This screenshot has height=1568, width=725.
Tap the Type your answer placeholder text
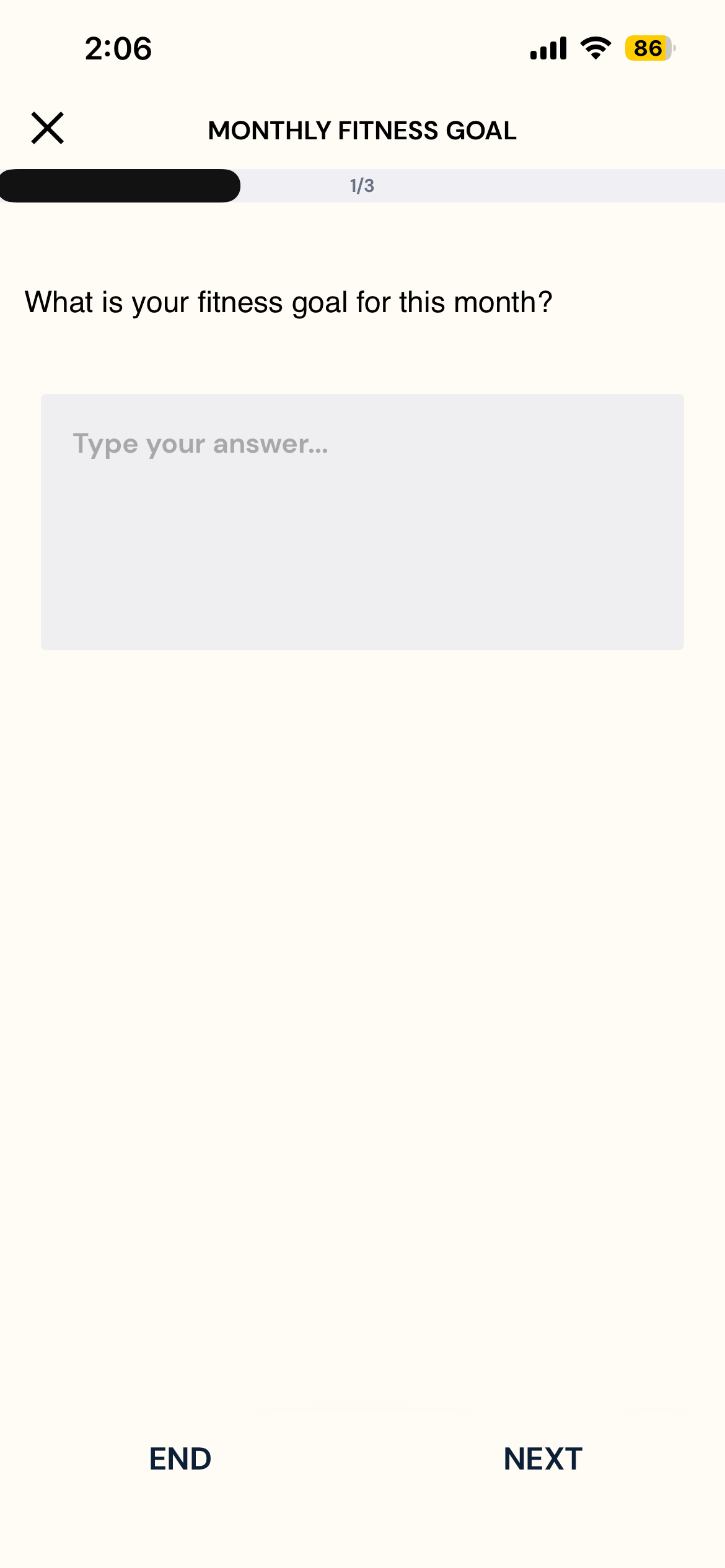pyautogui.click(x=200, y=443)
